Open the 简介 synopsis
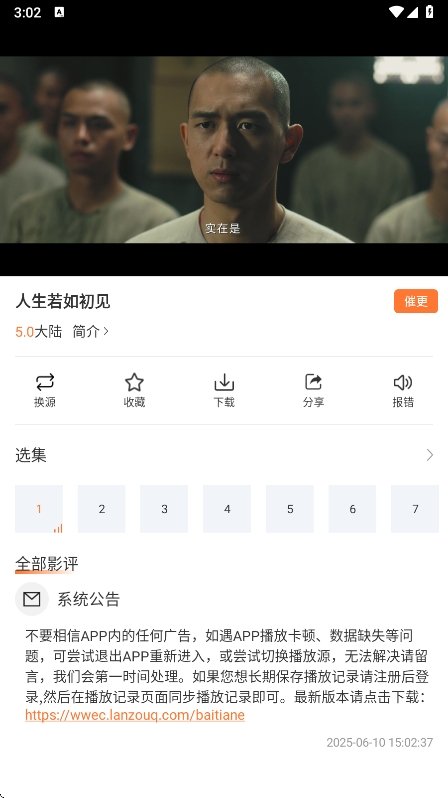 [x=91, y=332]
